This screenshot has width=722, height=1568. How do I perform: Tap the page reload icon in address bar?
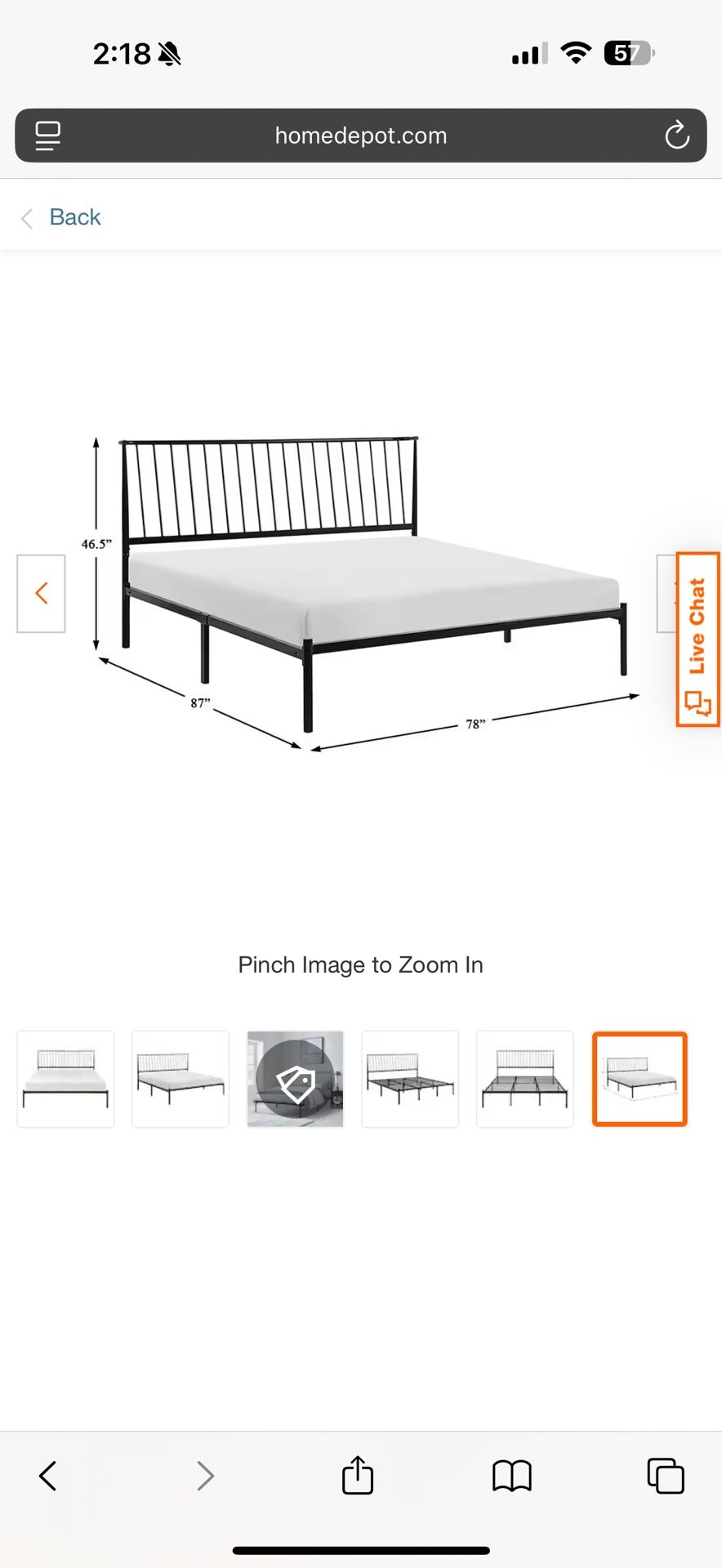click(x=676, y=136)
